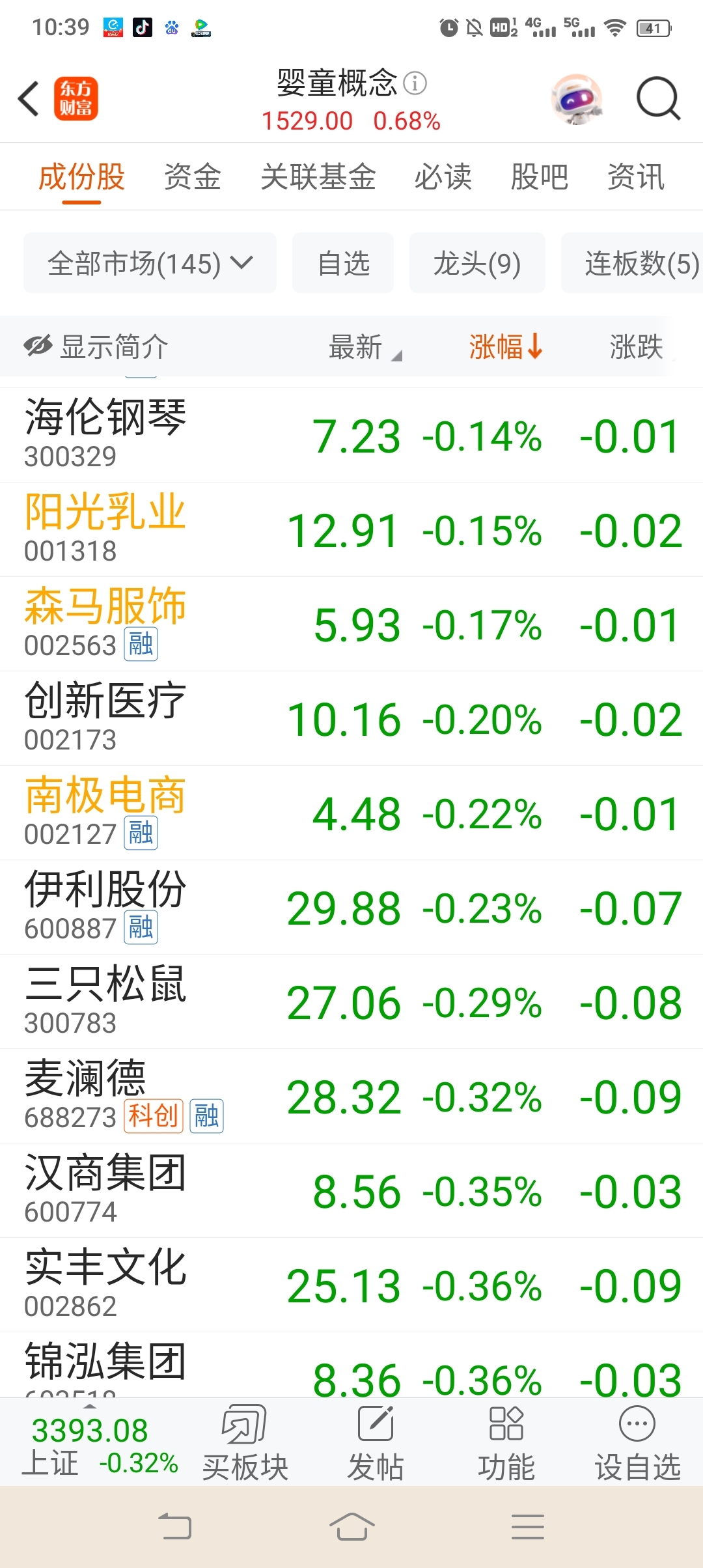Open stock 伊利股份 600887
This screenshot has height=1568, width=703.
click(351, 907)
